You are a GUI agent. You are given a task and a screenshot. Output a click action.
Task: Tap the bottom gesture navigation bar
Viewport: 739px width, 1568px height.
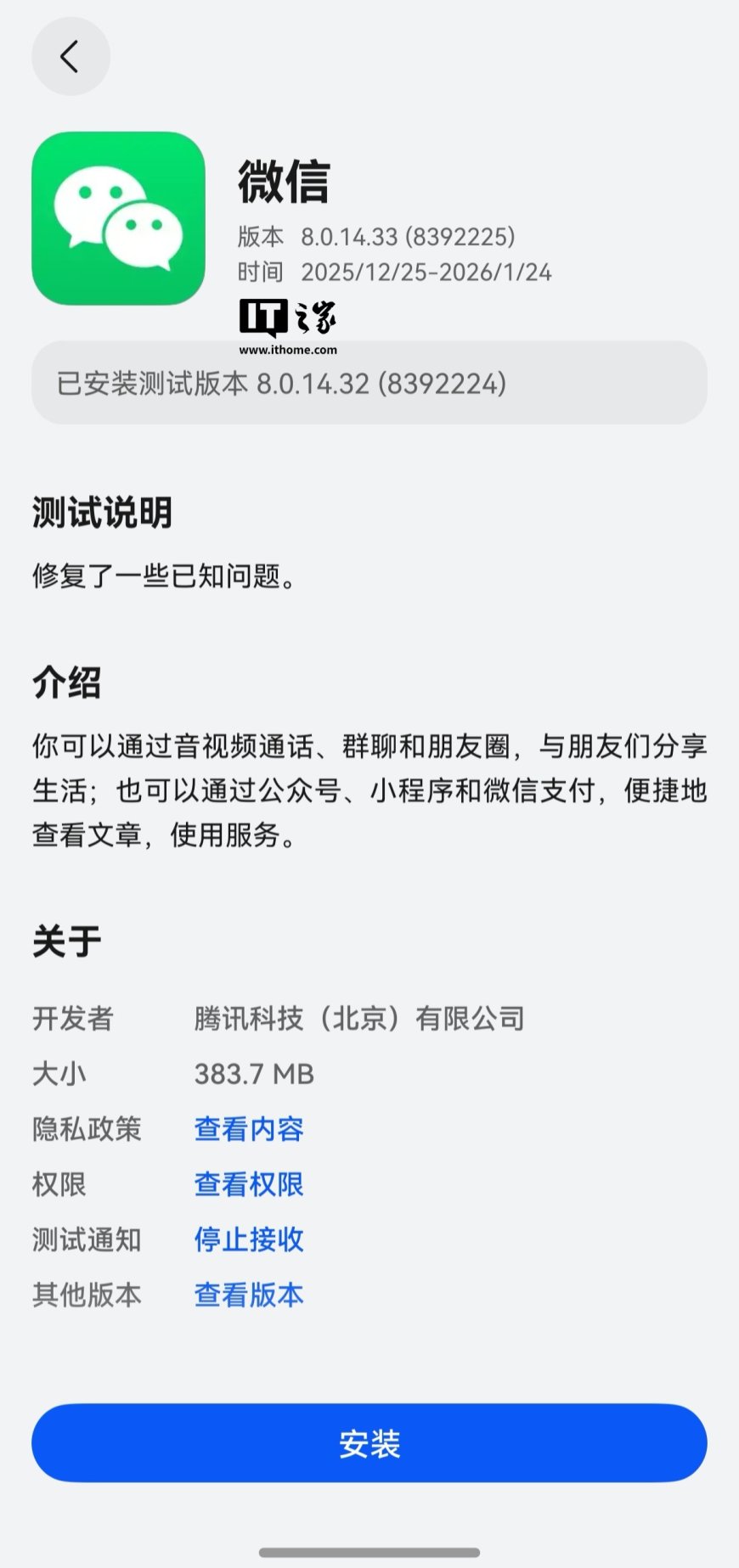tap(369, 1548)
